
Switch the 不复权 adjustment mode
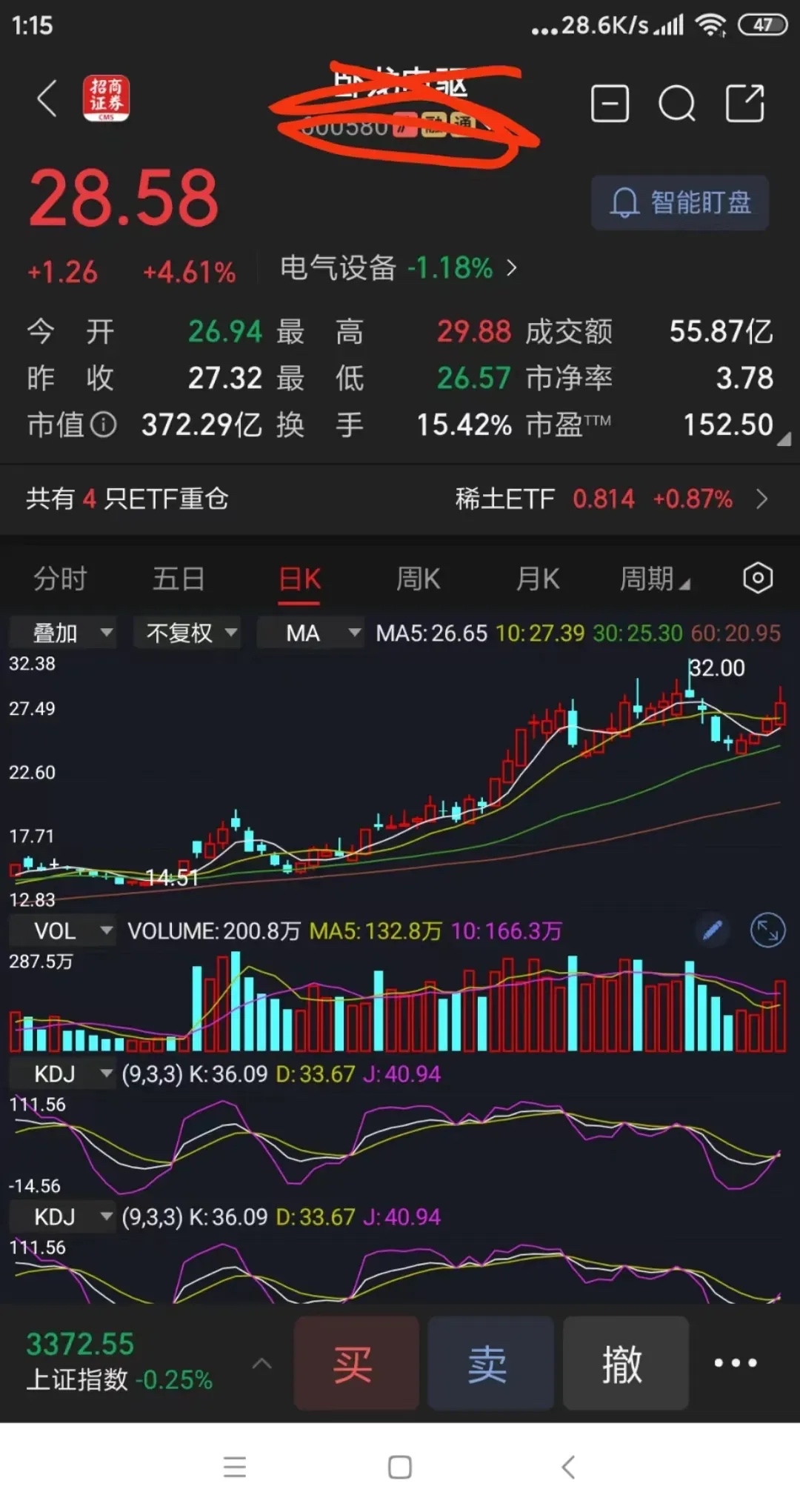(186, 633)
